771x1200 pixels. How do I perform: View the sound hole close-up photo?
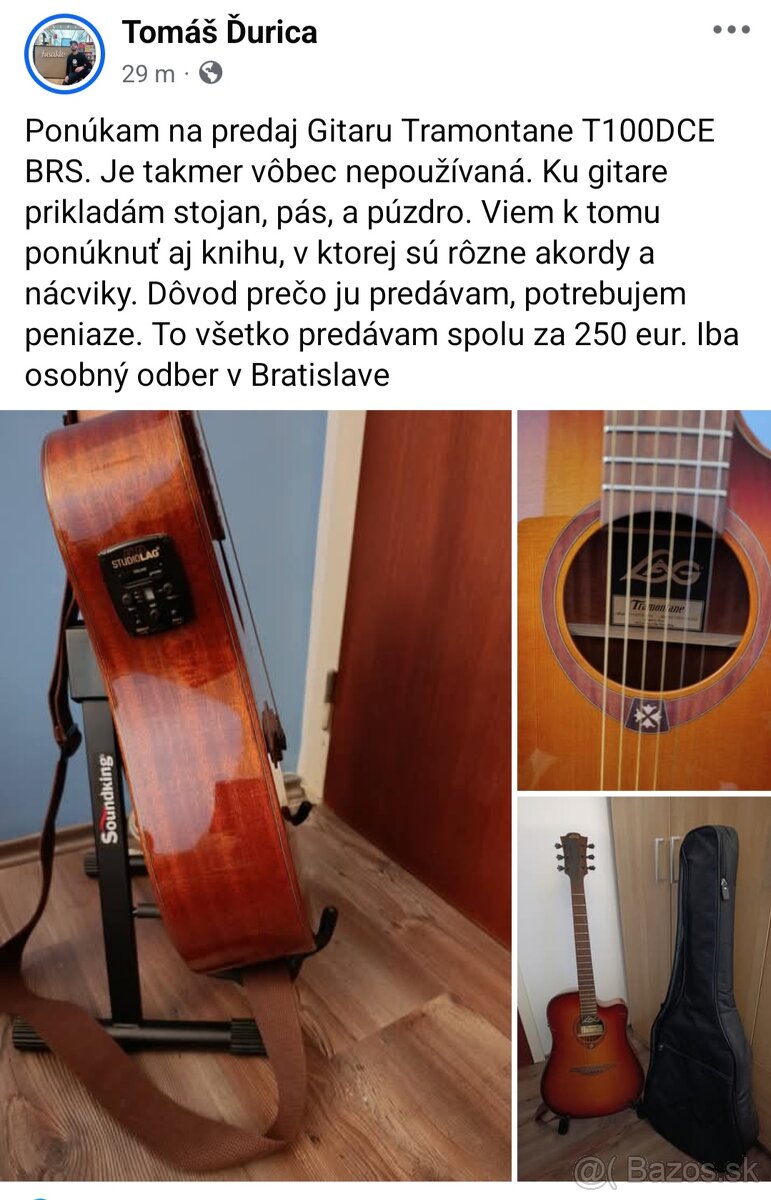coord(643,600)
